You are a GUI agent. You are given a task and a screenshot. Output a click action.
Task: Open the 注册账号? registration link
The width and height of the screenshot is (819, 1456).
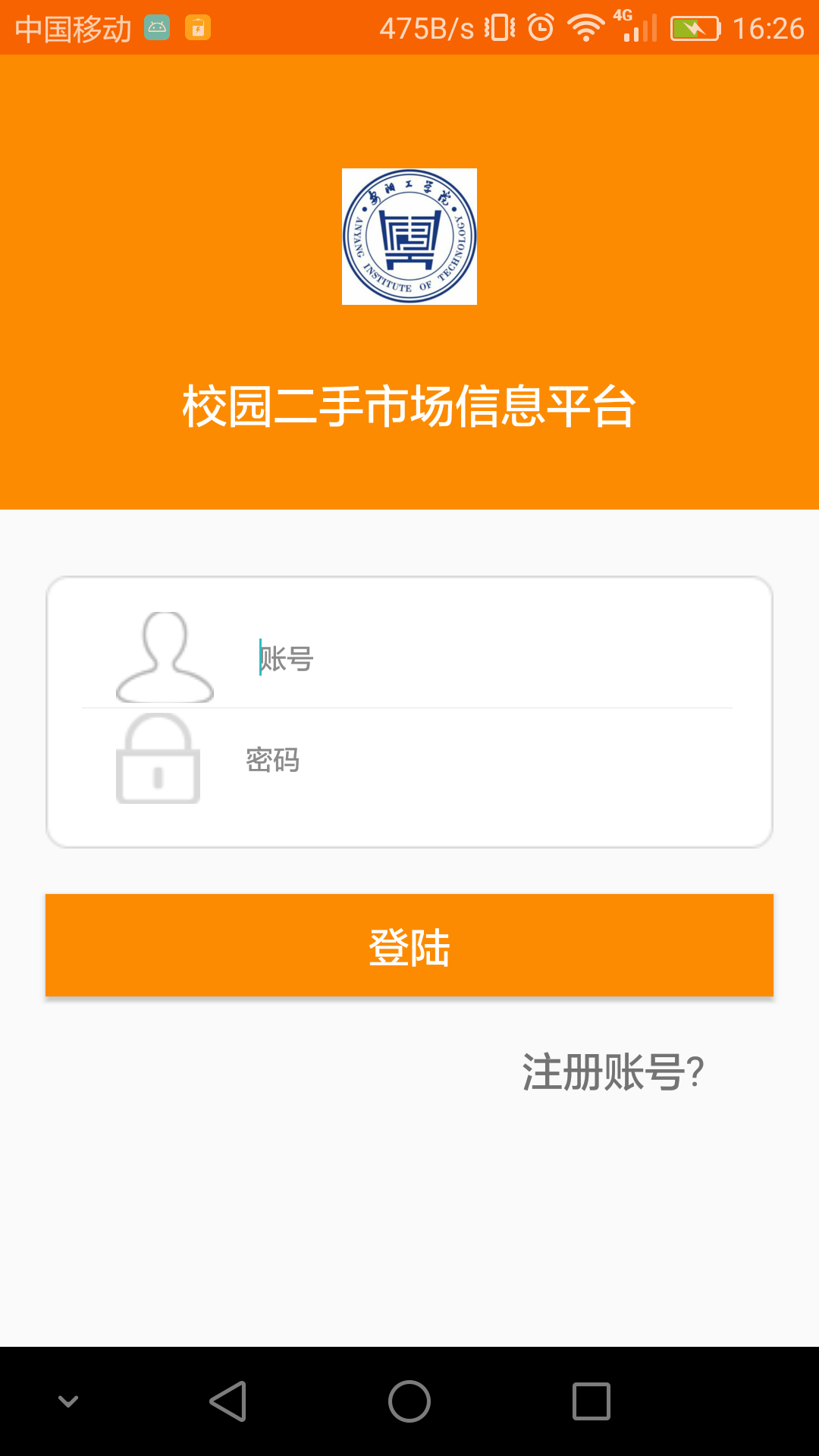click(x=613, y=1072)
